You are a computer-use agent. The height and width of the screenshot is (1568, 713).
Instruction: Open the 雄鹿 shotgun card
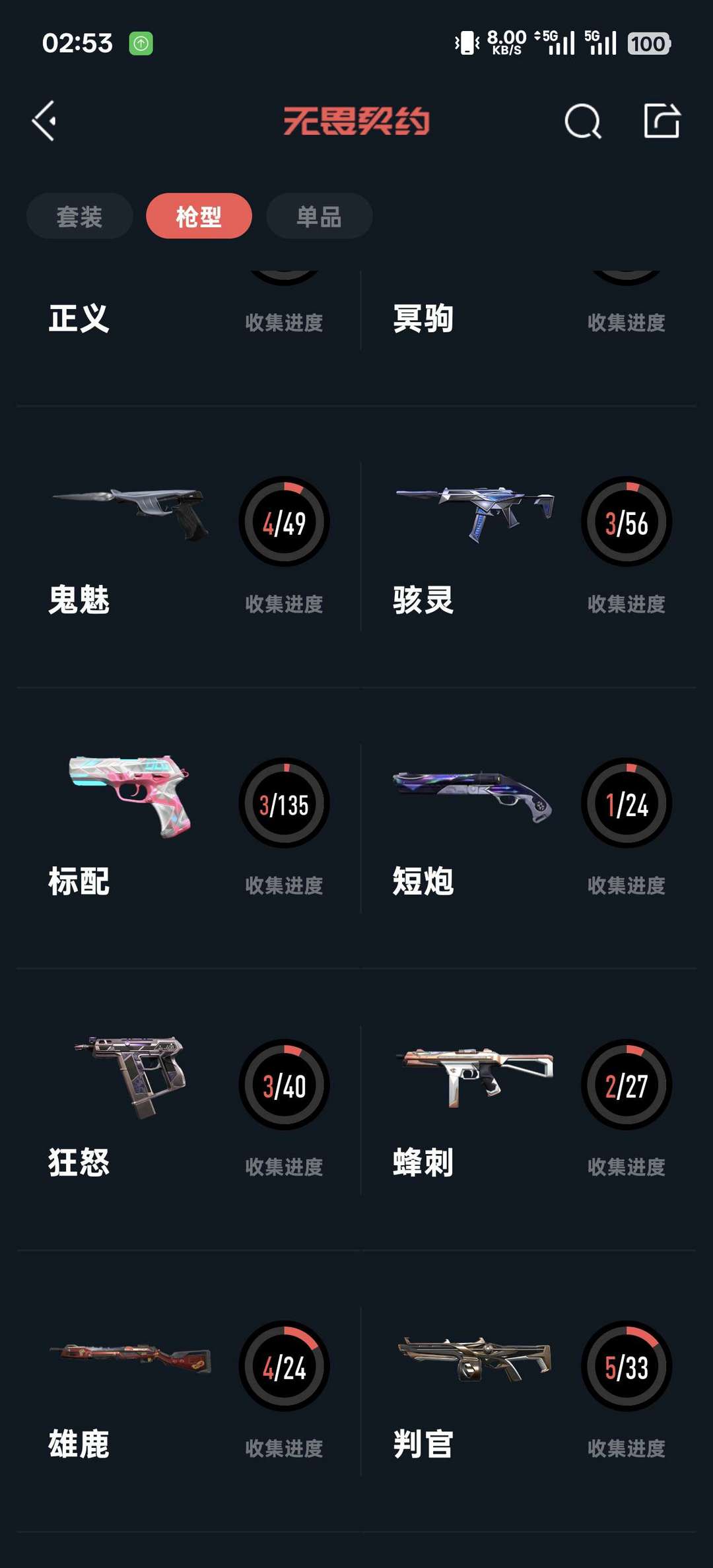[x=188, y=1392]
